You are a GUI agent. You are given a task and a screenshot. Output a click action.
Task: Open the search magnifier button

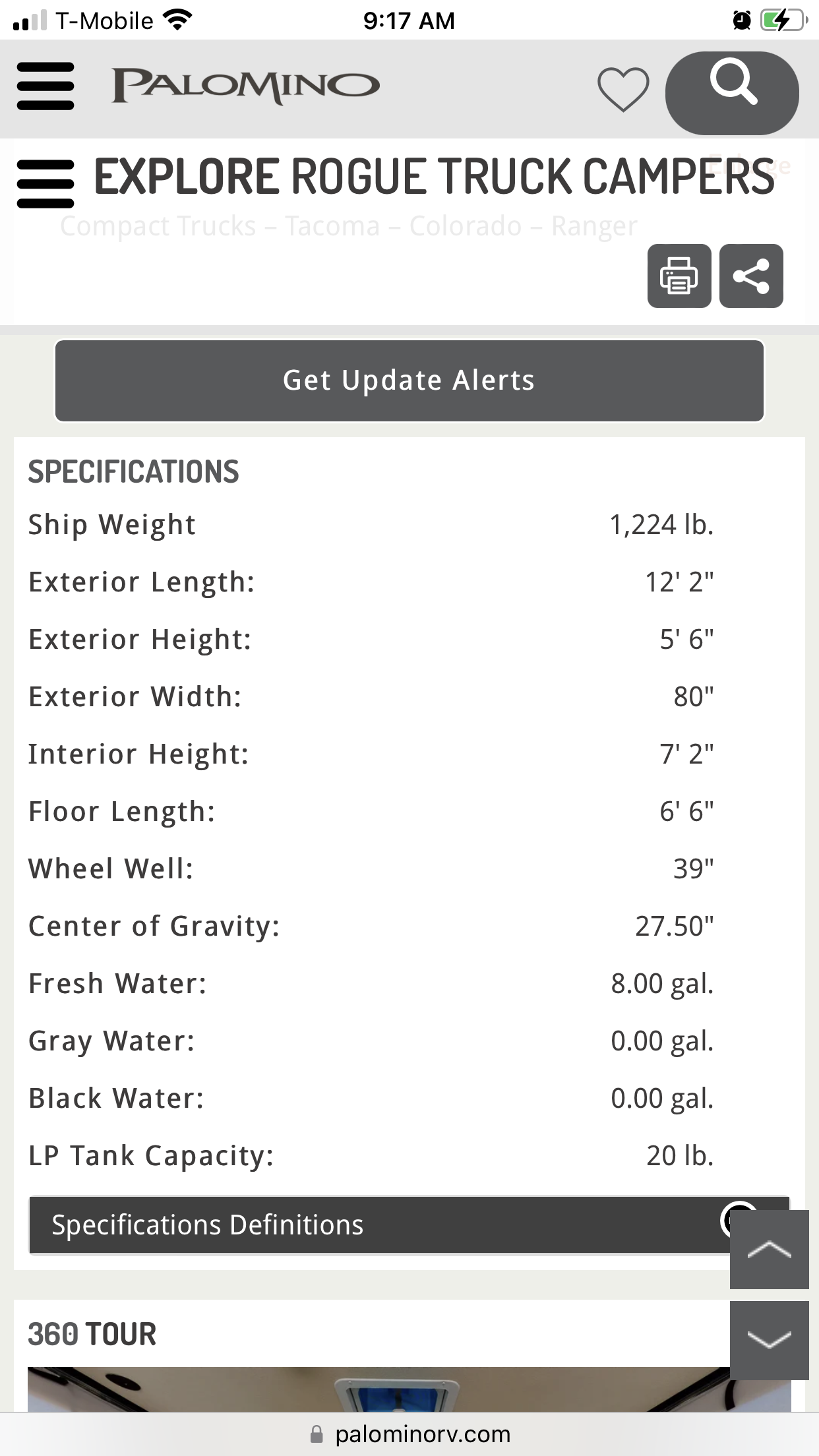pyautogui.click(x=732, y=93)
